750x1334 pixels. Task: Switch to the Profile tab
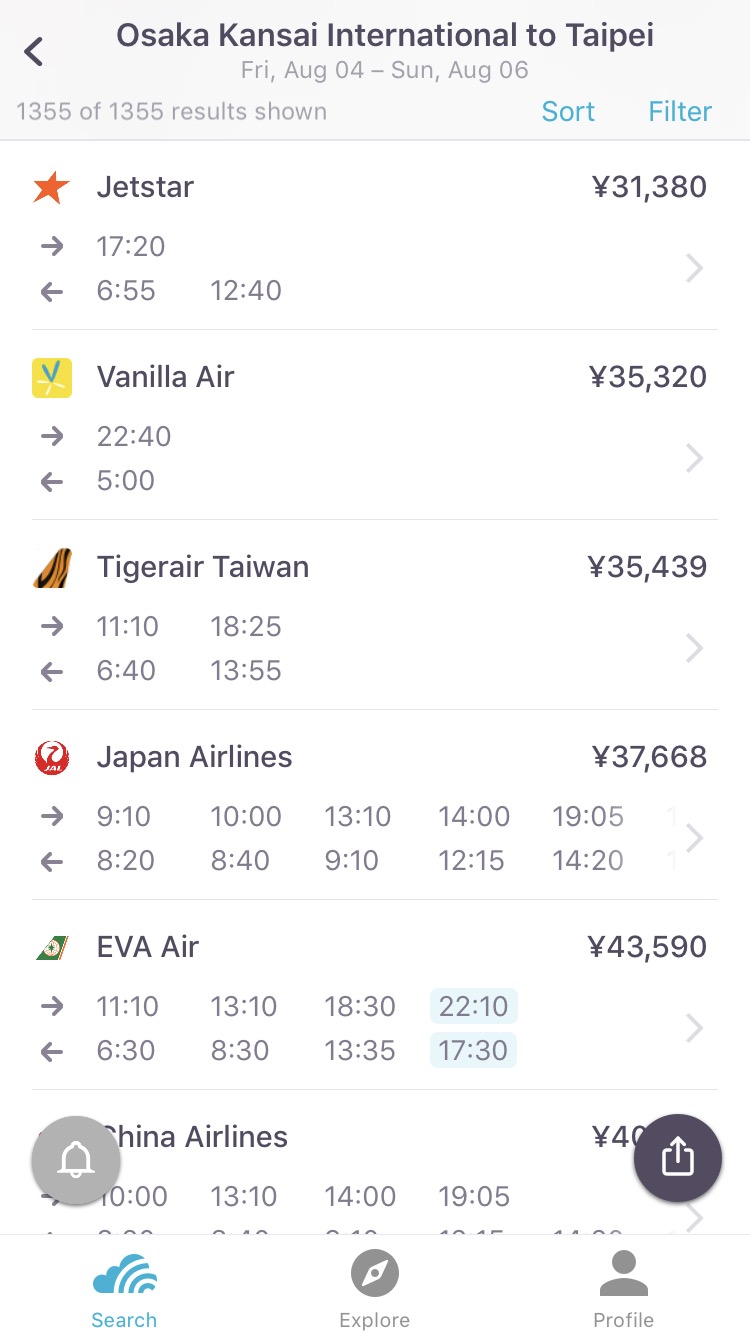(624, 1290)
